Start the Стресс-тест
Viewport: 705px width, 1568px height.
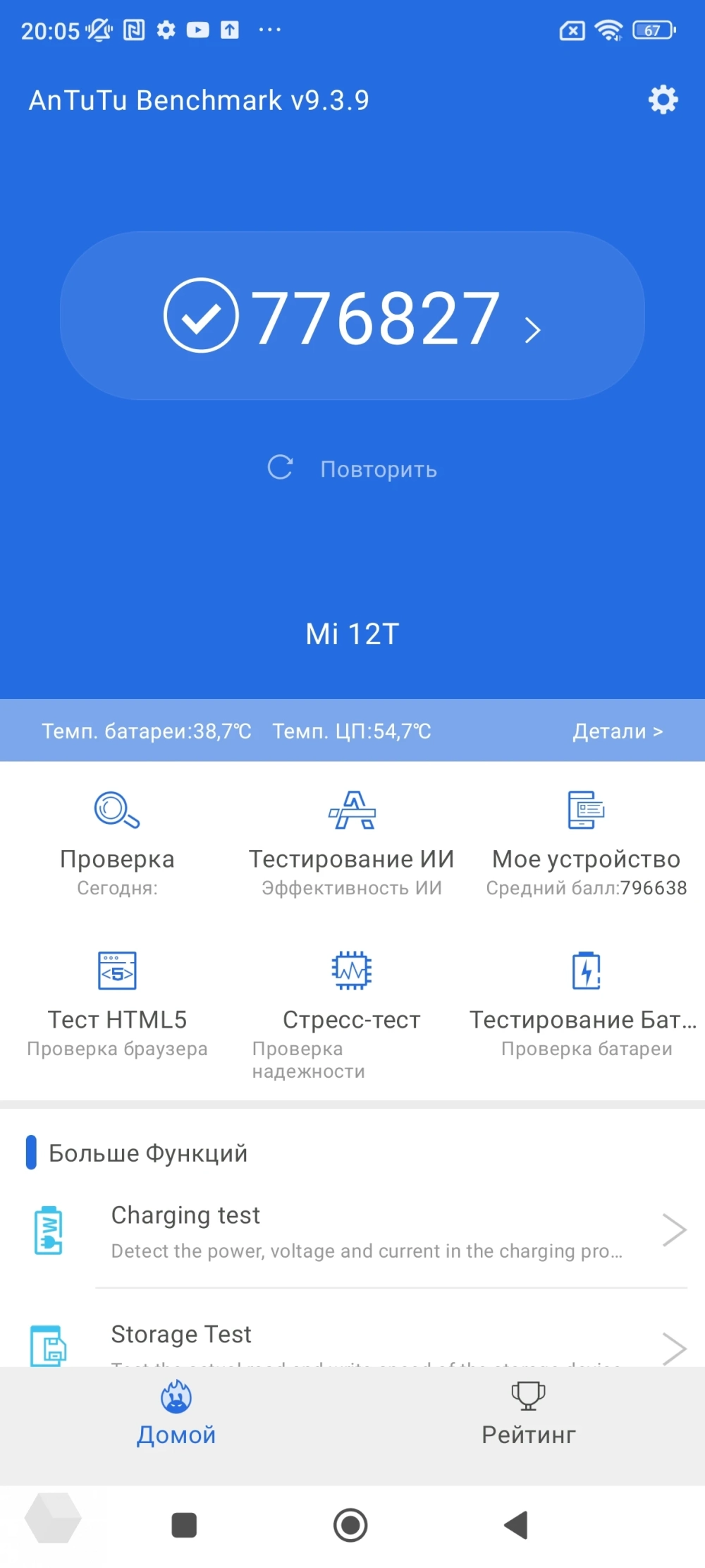pos(352,1002)
